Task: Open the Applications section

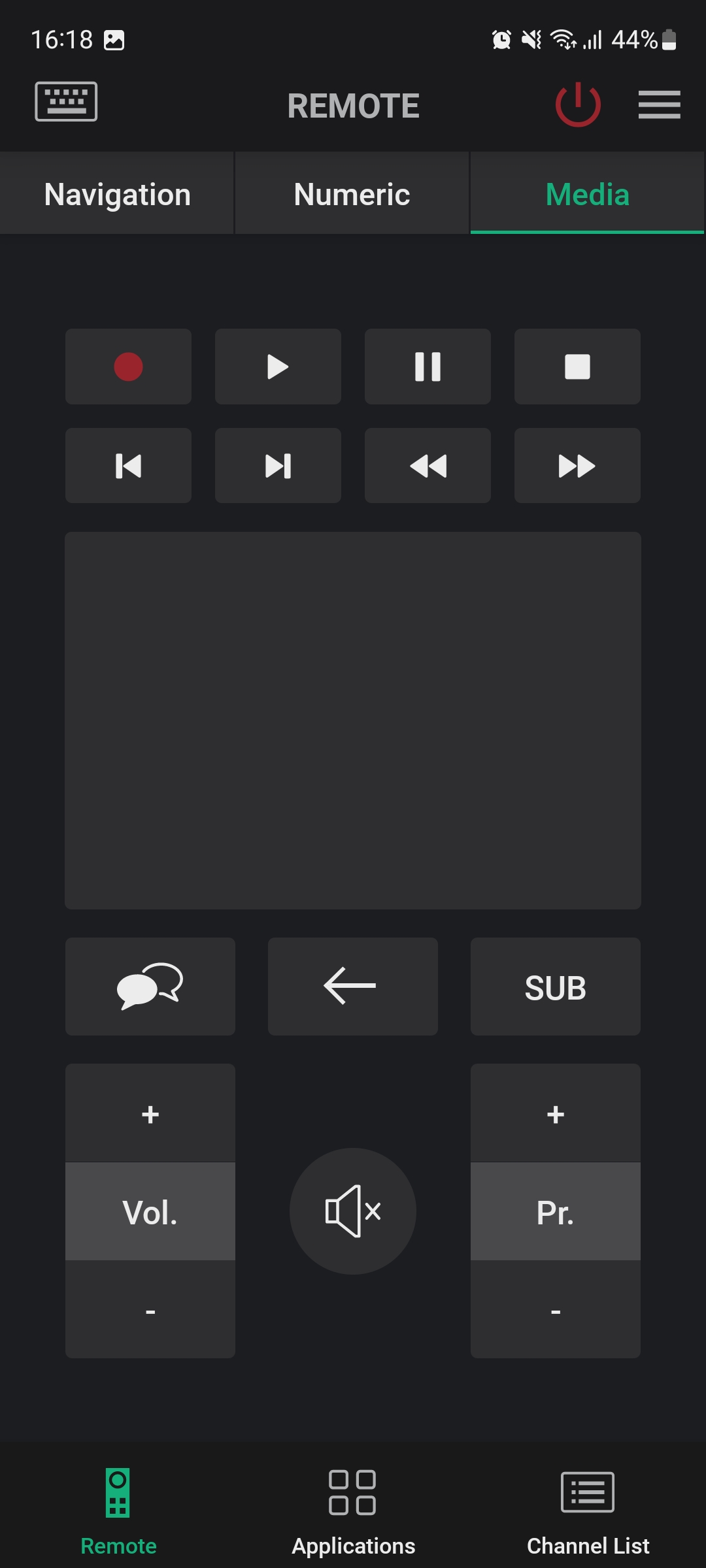Action: (352, 1509)
